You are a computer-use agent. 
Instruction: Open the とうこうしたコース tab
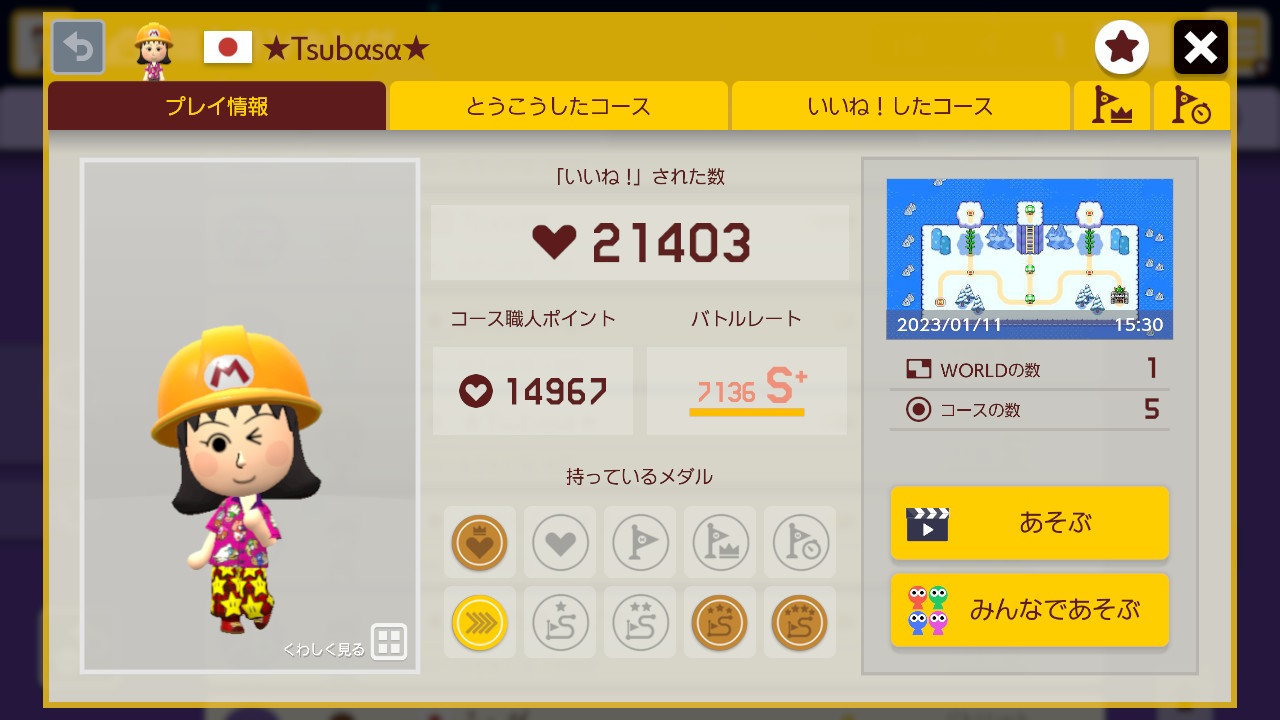coord(558,106)
